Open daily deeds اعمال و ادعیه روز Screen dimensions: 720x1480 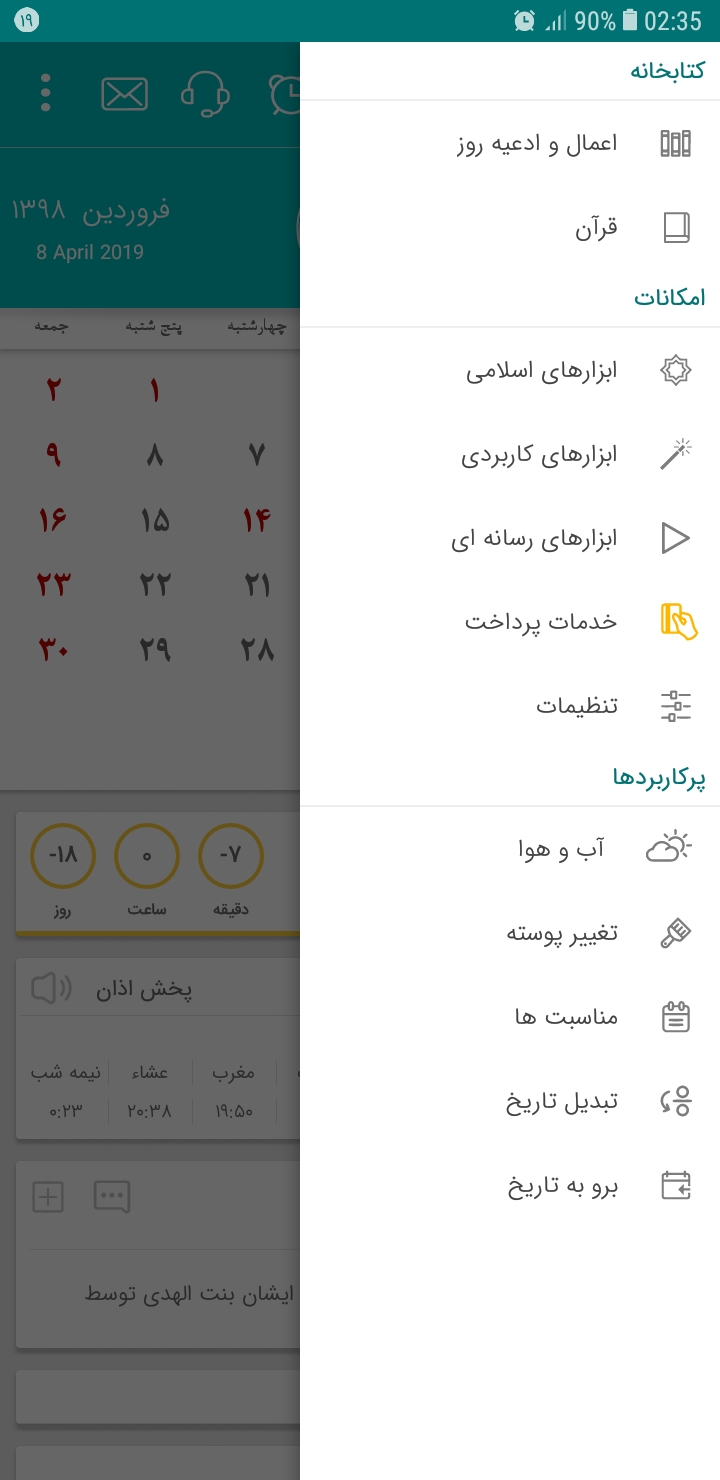[x=677, y=142]
